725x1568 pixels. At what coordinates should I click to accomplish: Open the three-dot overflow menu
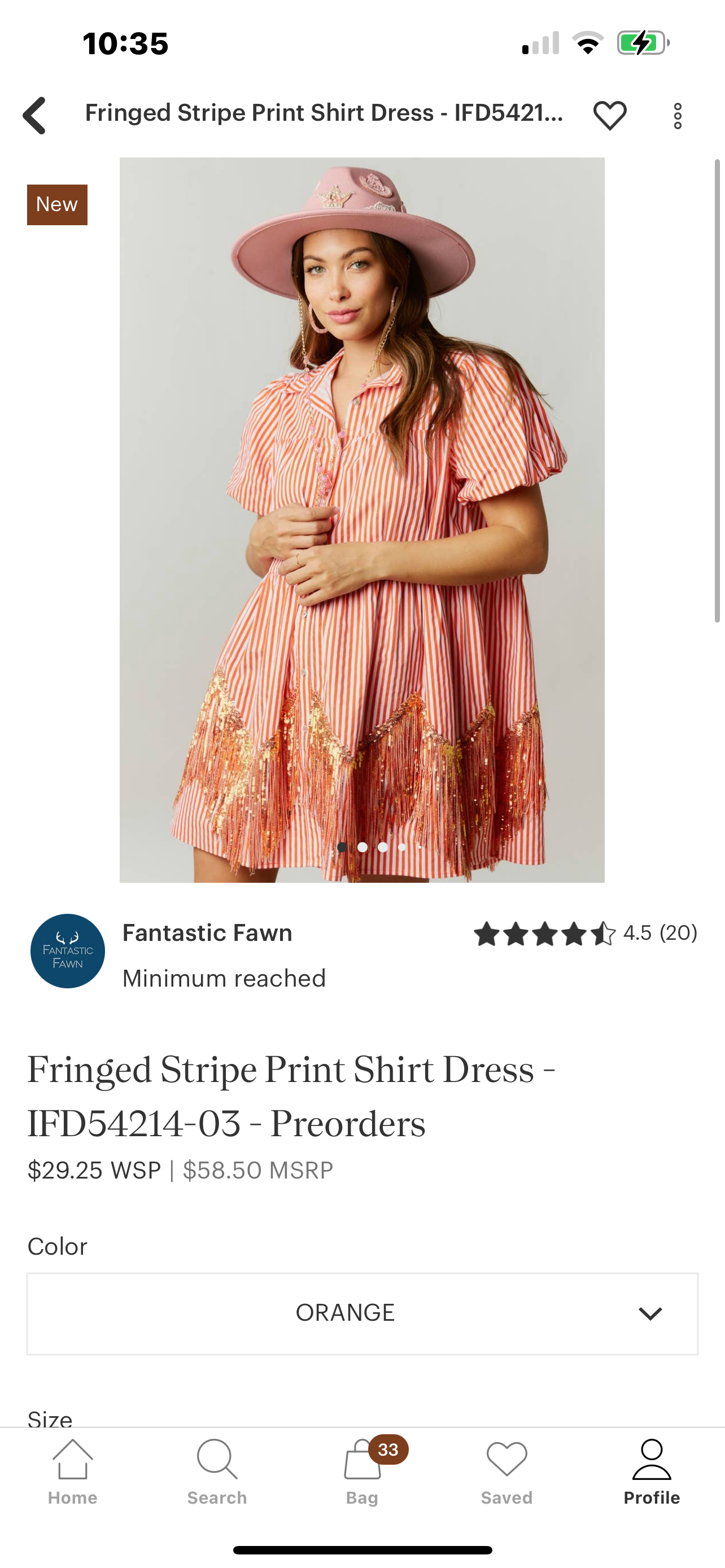pyautogui.click(x=678, y=116)
